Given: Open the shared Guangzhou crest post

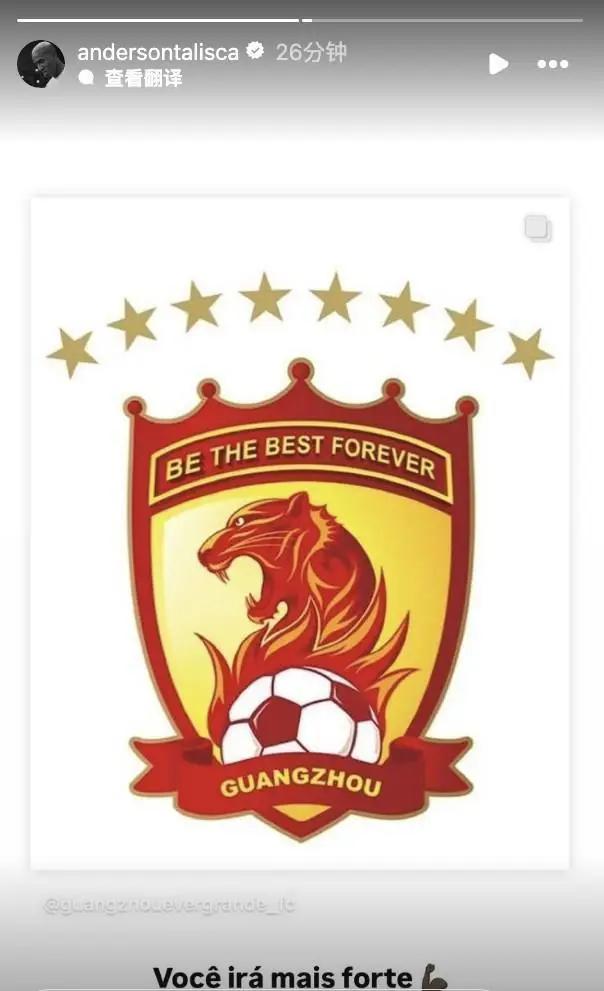Looking at the screenshot, I should click(x=300, y=532).
